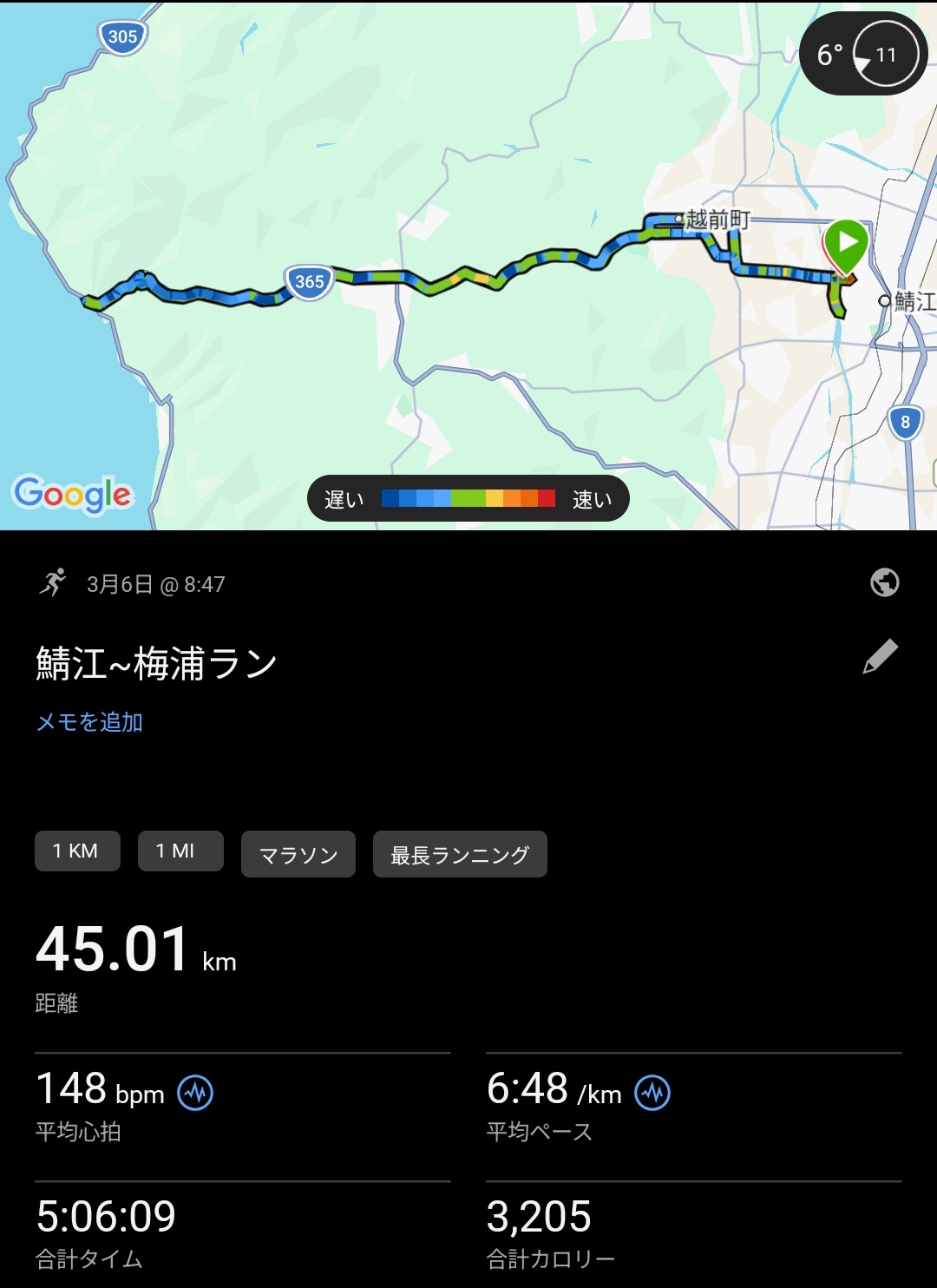Tap the メモを追加 link
This screenshot has width=937, height=1288.
[89, 722]
